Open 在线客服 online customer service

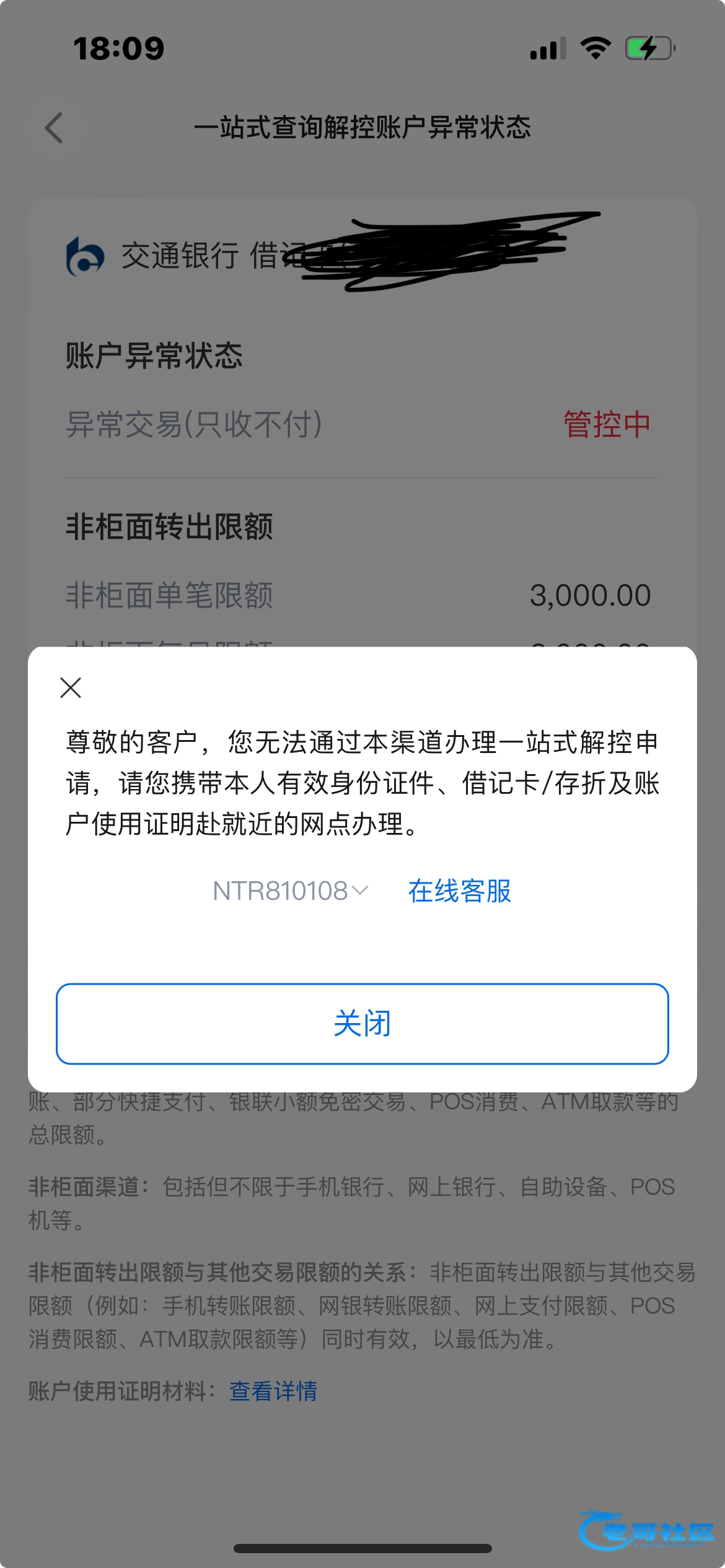click(459, 891)
